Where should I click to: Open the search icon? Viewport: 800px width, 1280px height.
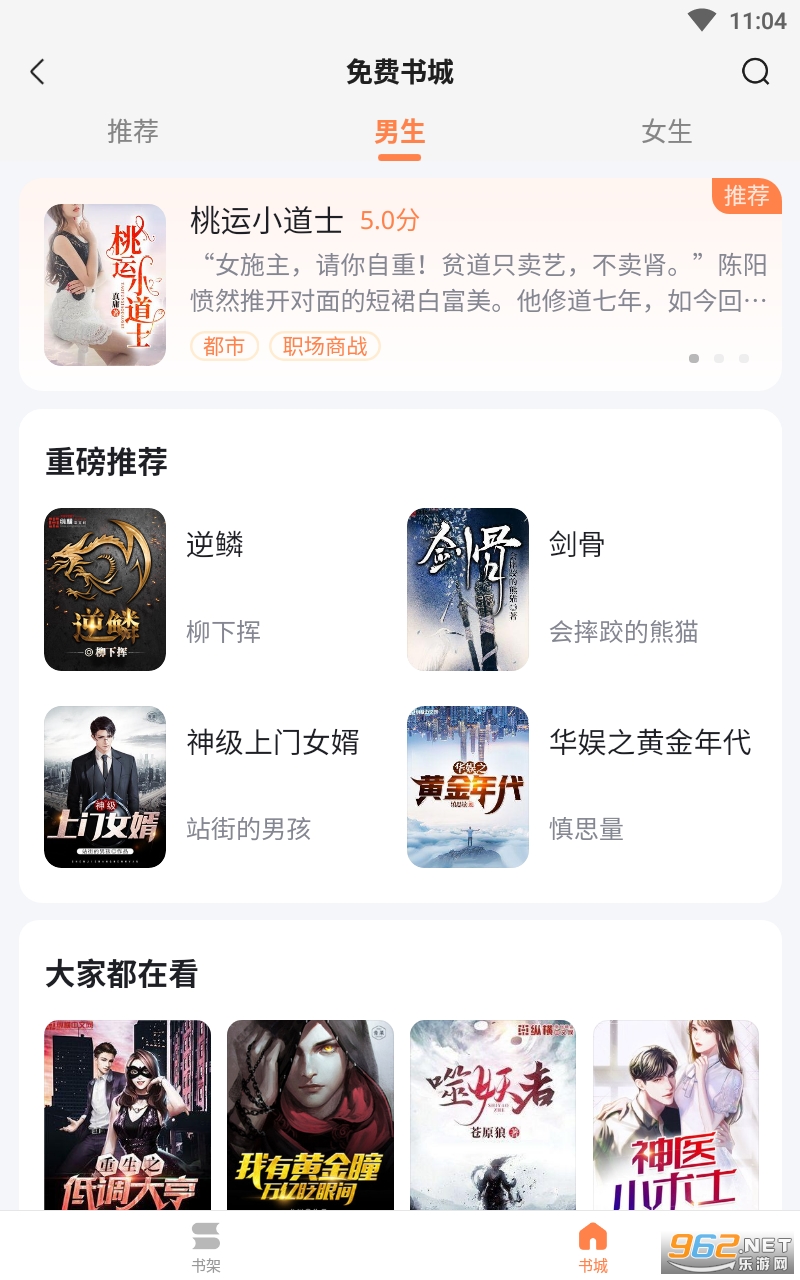(x=755, y=72)
